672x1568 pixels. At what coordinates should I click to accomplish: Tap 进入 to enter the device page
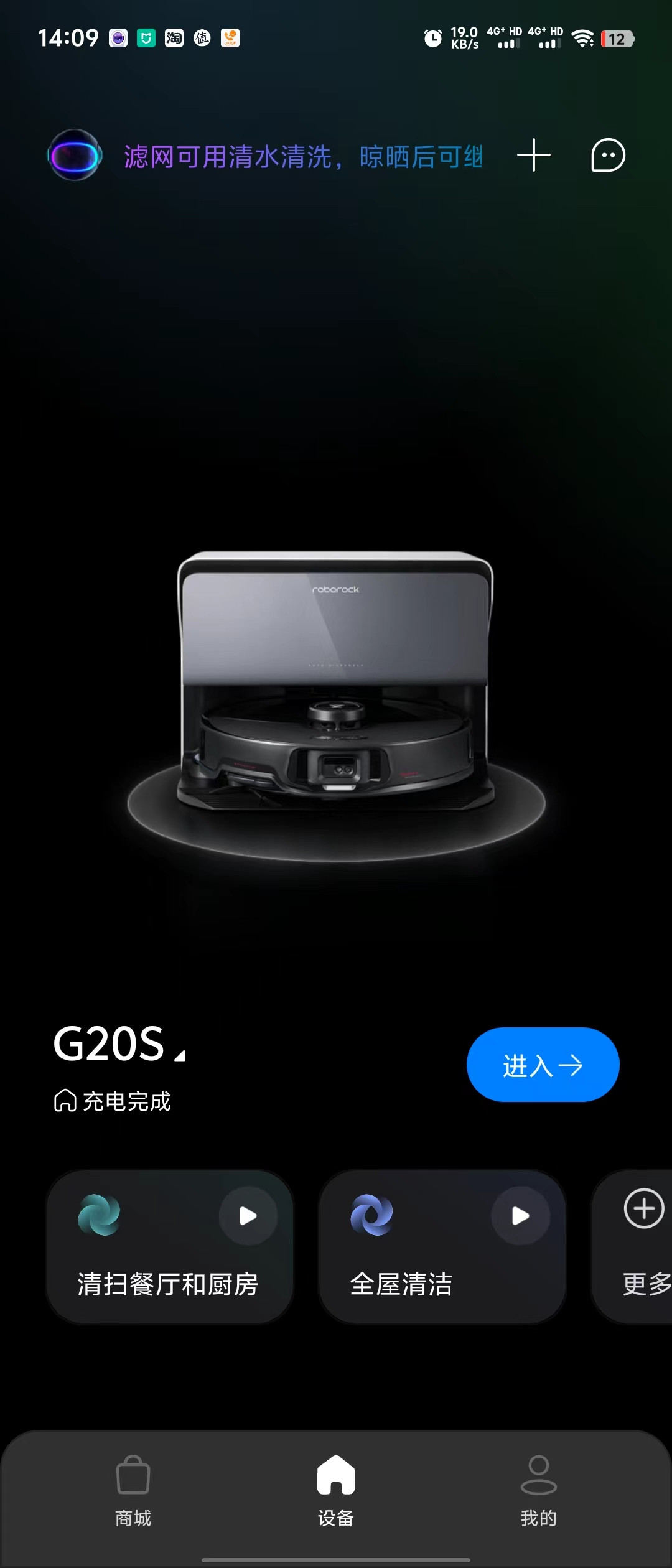[543, 1065]
